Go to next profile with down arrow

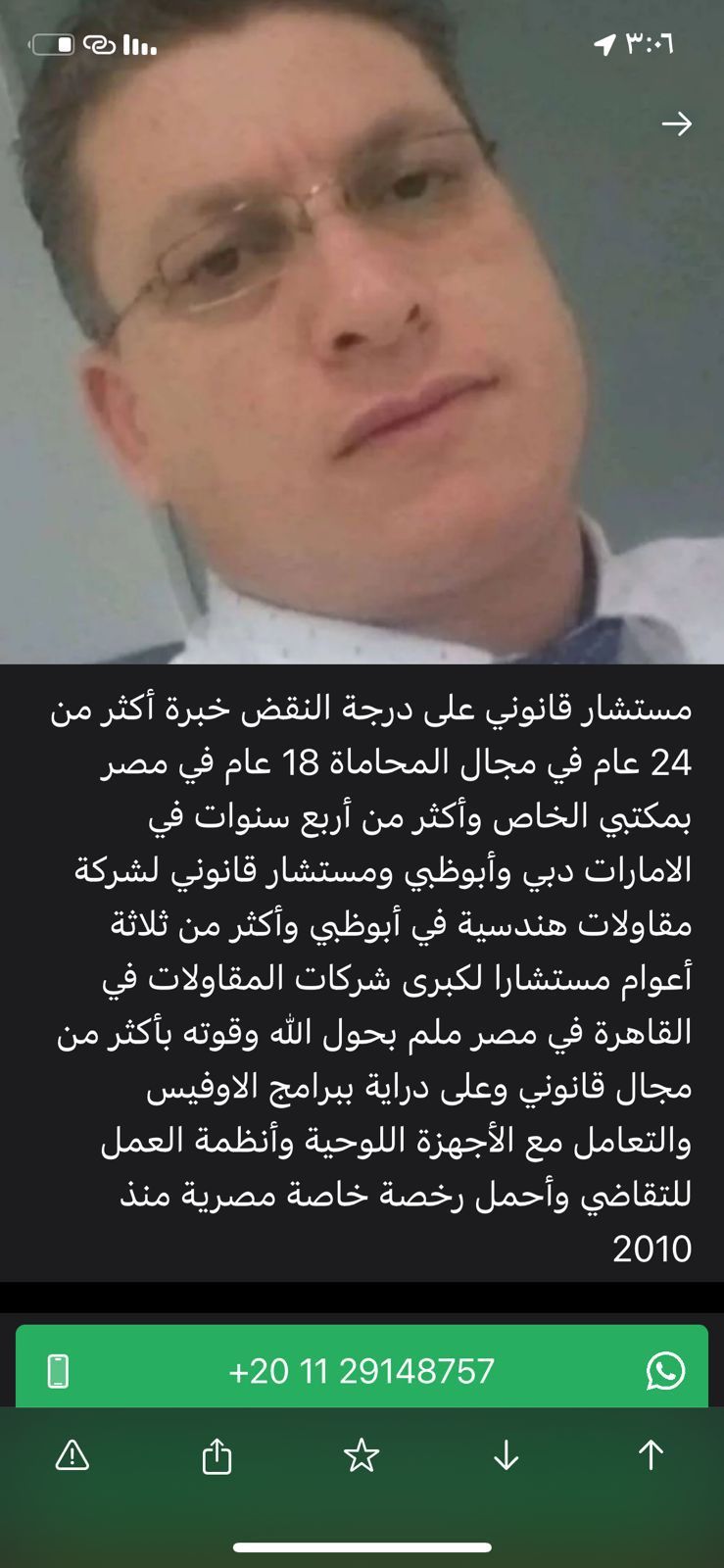pos(506,1456)
